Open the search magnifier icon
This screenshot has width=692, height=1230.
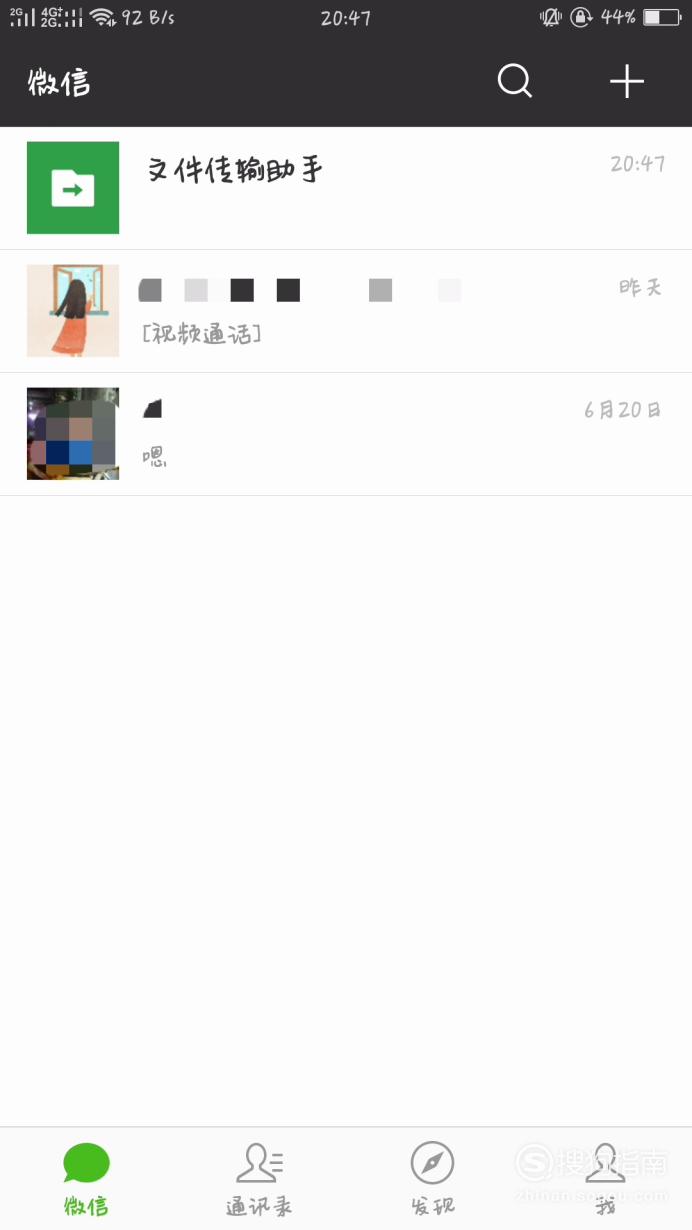coord(515,81)
